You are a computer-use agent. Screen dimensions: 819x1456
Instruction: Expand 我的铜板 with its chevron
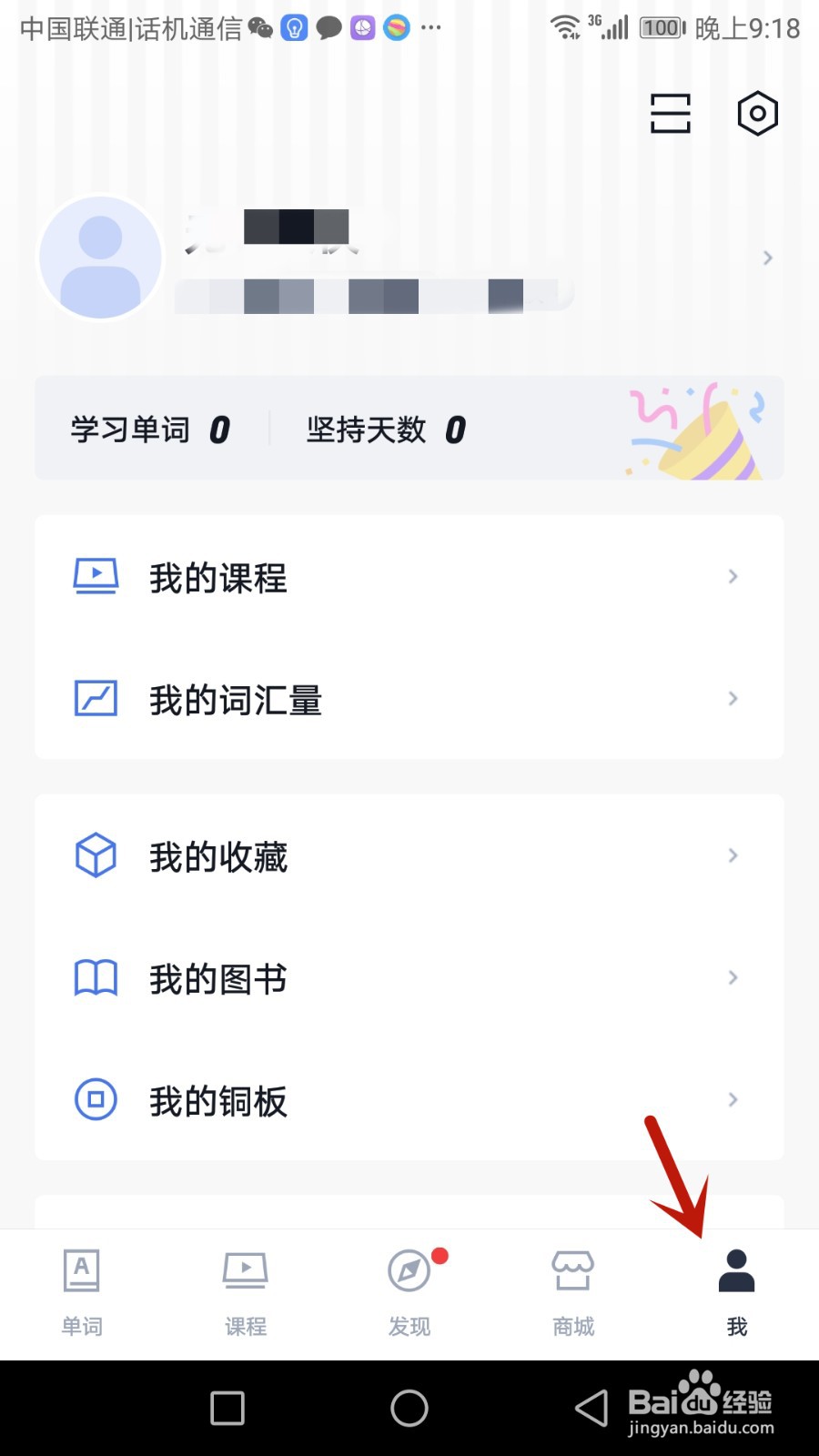tap(733, 1099)
